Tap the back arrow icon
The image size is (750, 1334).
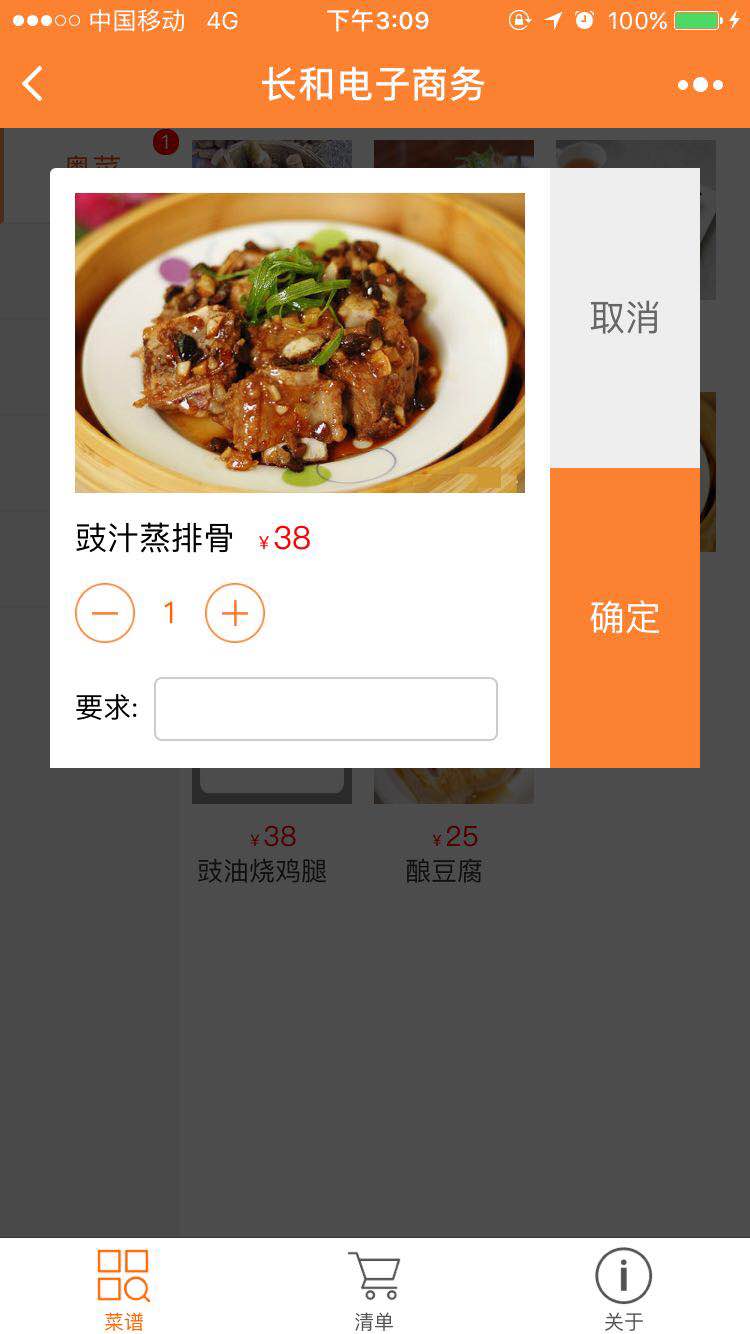tap(31, 84)
